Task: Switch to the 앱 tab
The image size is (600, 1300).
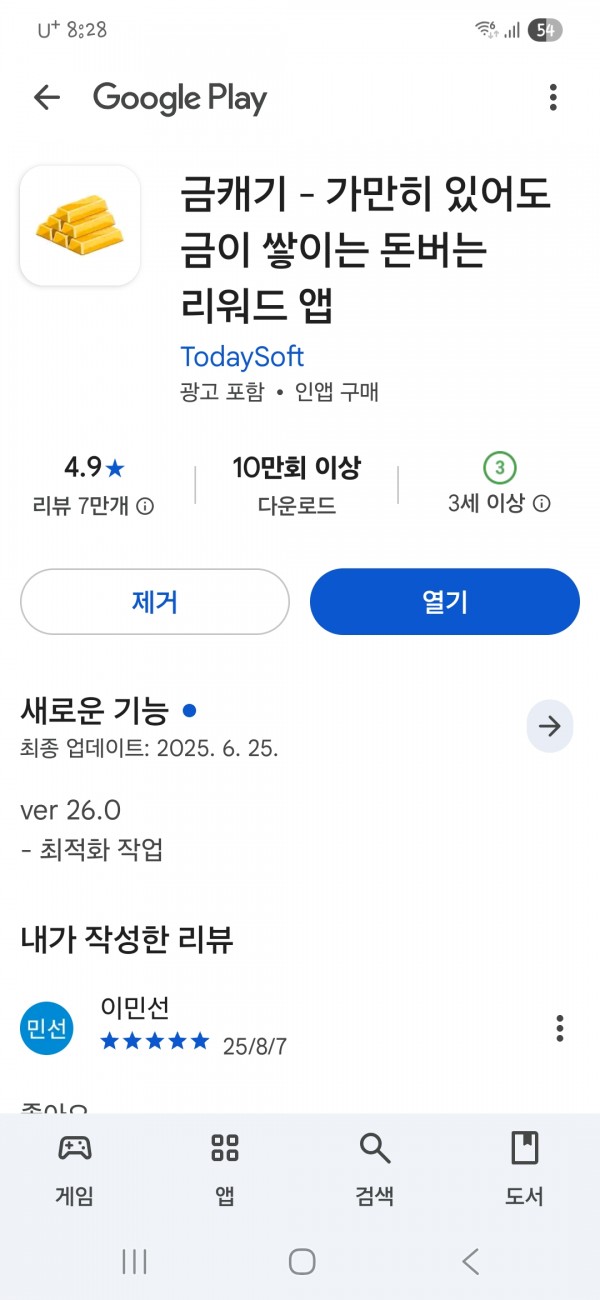Action: tap(225, 1169)
